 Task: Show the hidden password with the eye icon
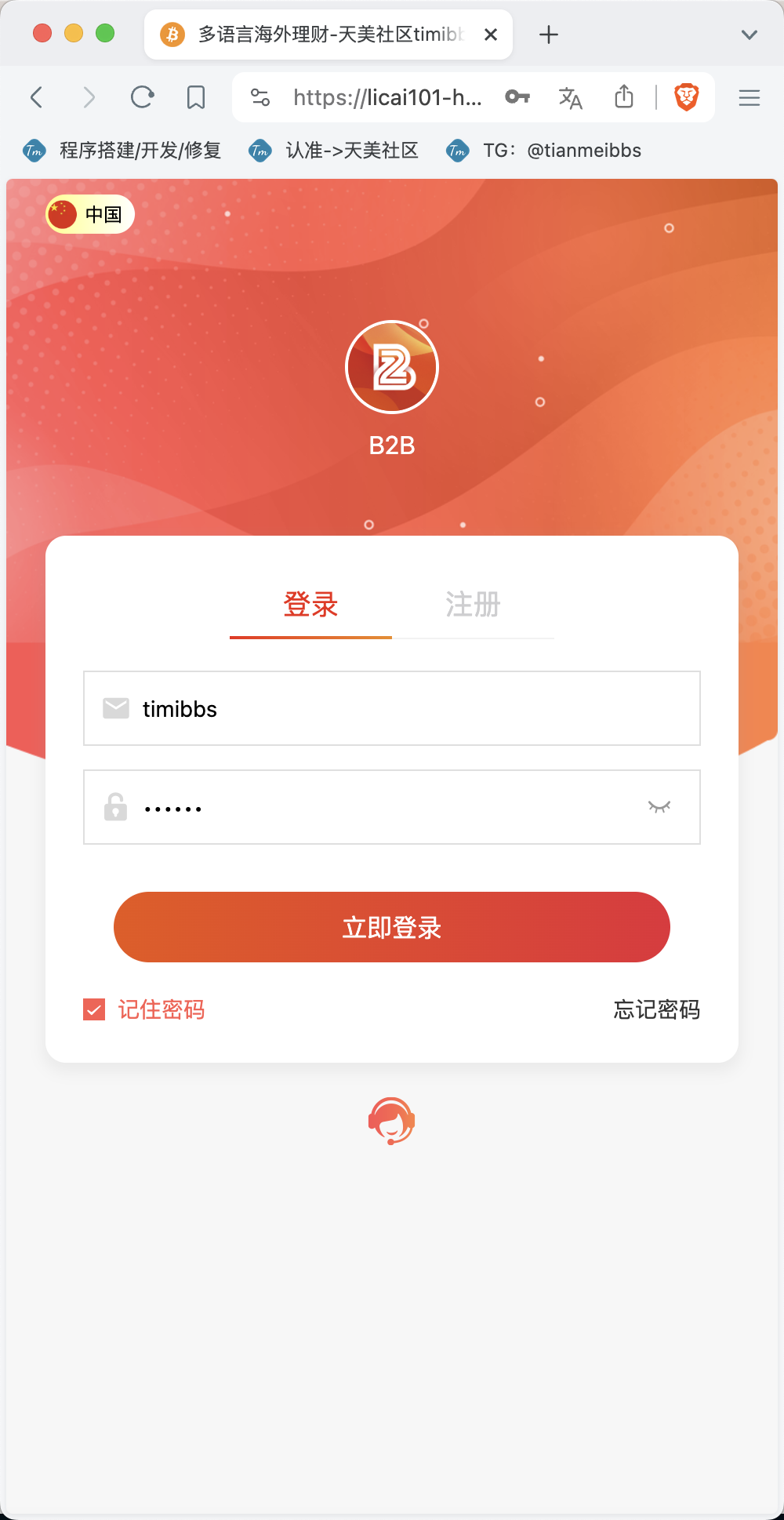(x=659, y=807)
